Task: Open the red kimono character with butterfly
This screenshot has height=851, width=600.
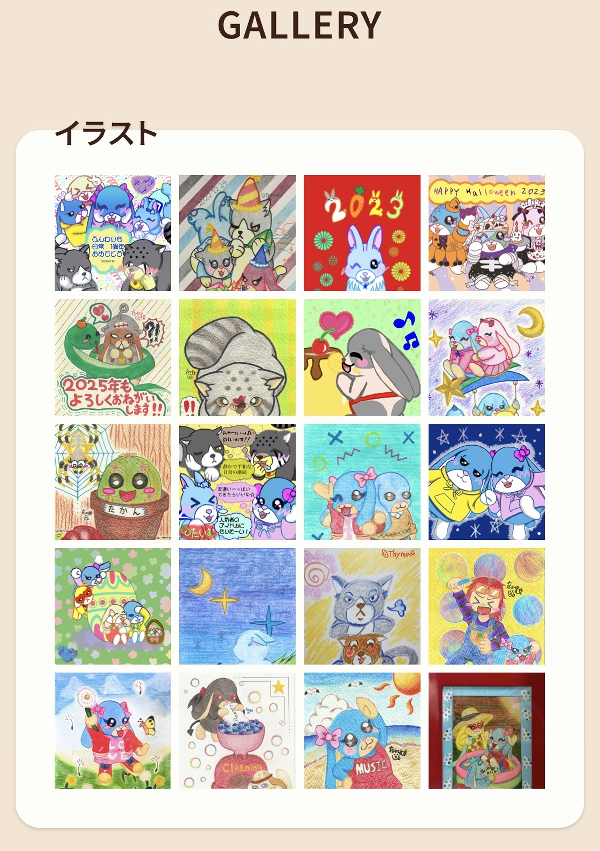Action: click(x=113, y=730)
